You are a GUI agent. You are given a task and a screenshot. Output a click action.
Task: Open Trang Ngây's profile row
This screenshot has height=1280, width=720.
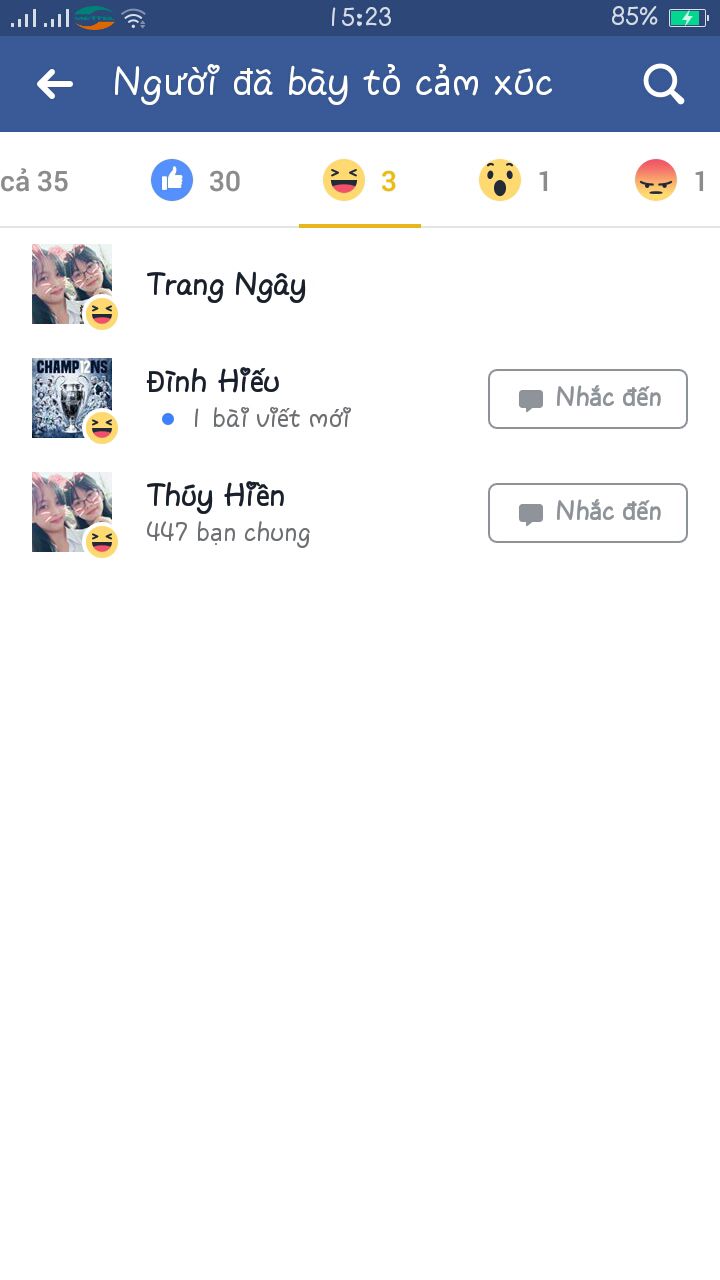[360, 285]
